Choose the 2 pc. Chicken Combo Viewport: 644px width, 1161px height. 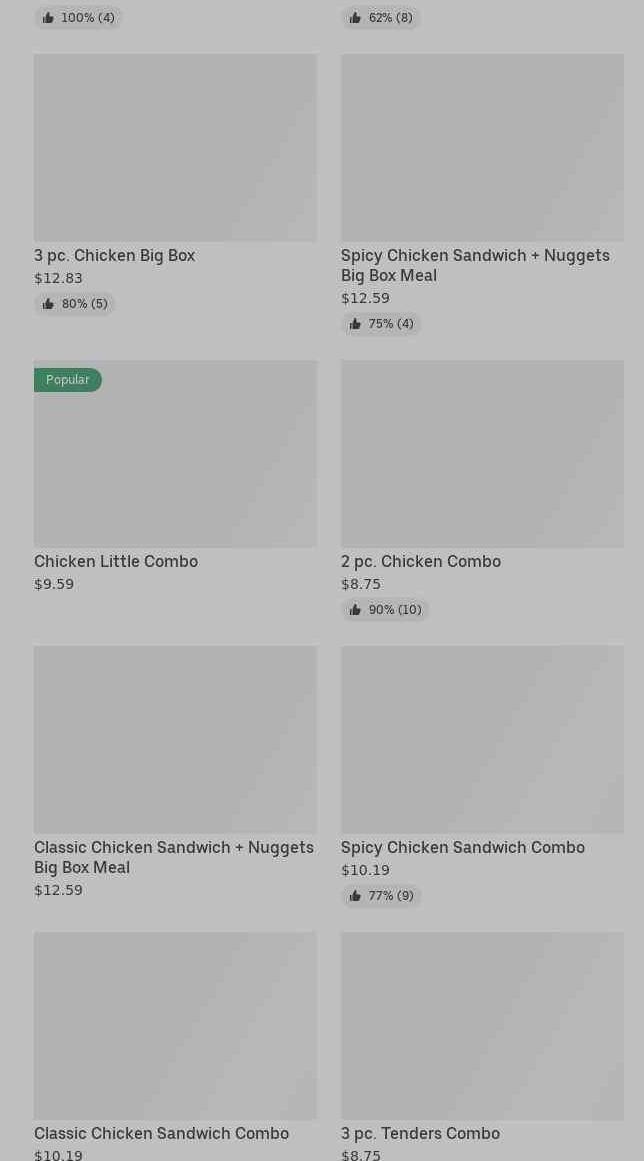tap(482, 454)
